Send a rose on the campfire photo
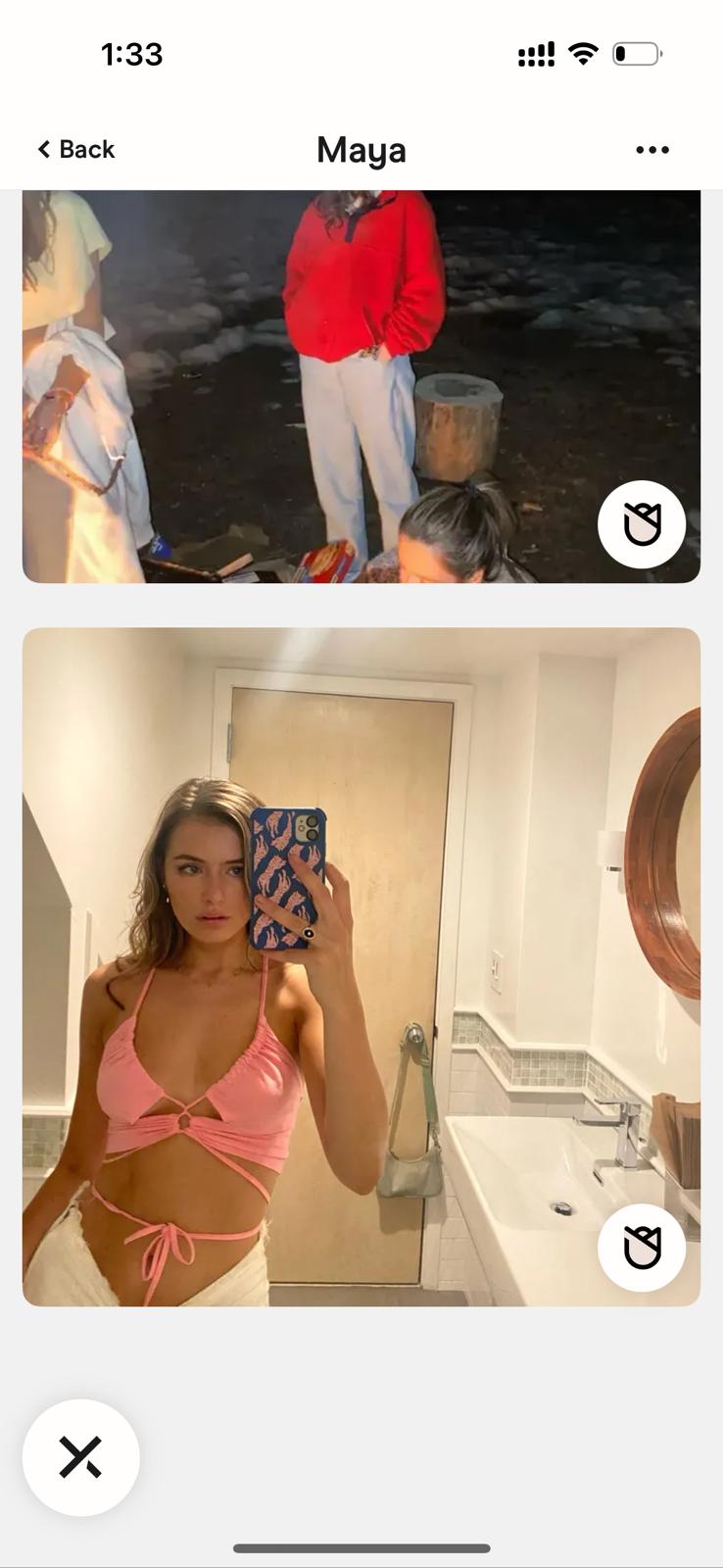723x1568 pixels. coord(642,524)
